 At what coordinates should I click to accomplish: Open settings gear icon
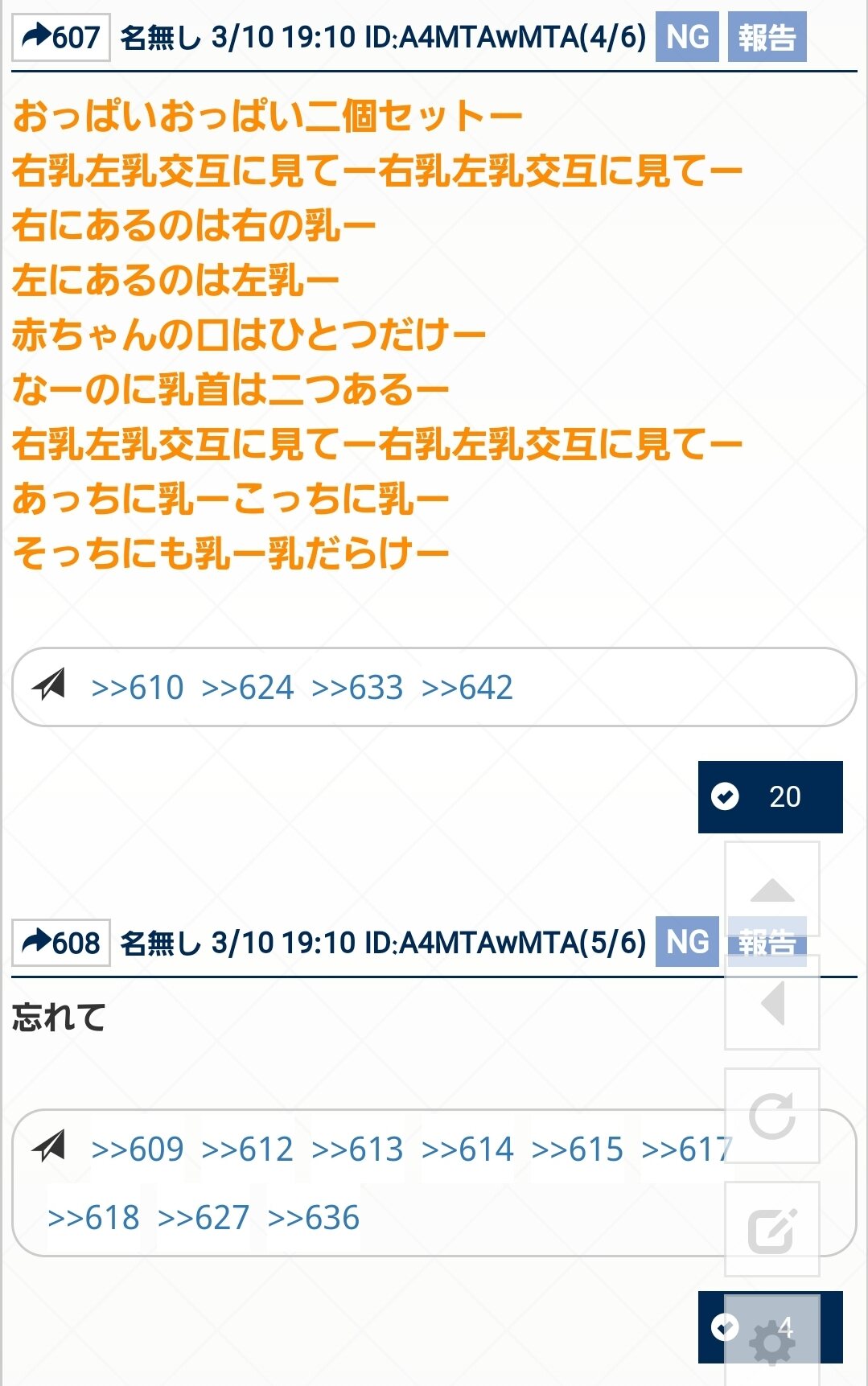point(772,1340)
